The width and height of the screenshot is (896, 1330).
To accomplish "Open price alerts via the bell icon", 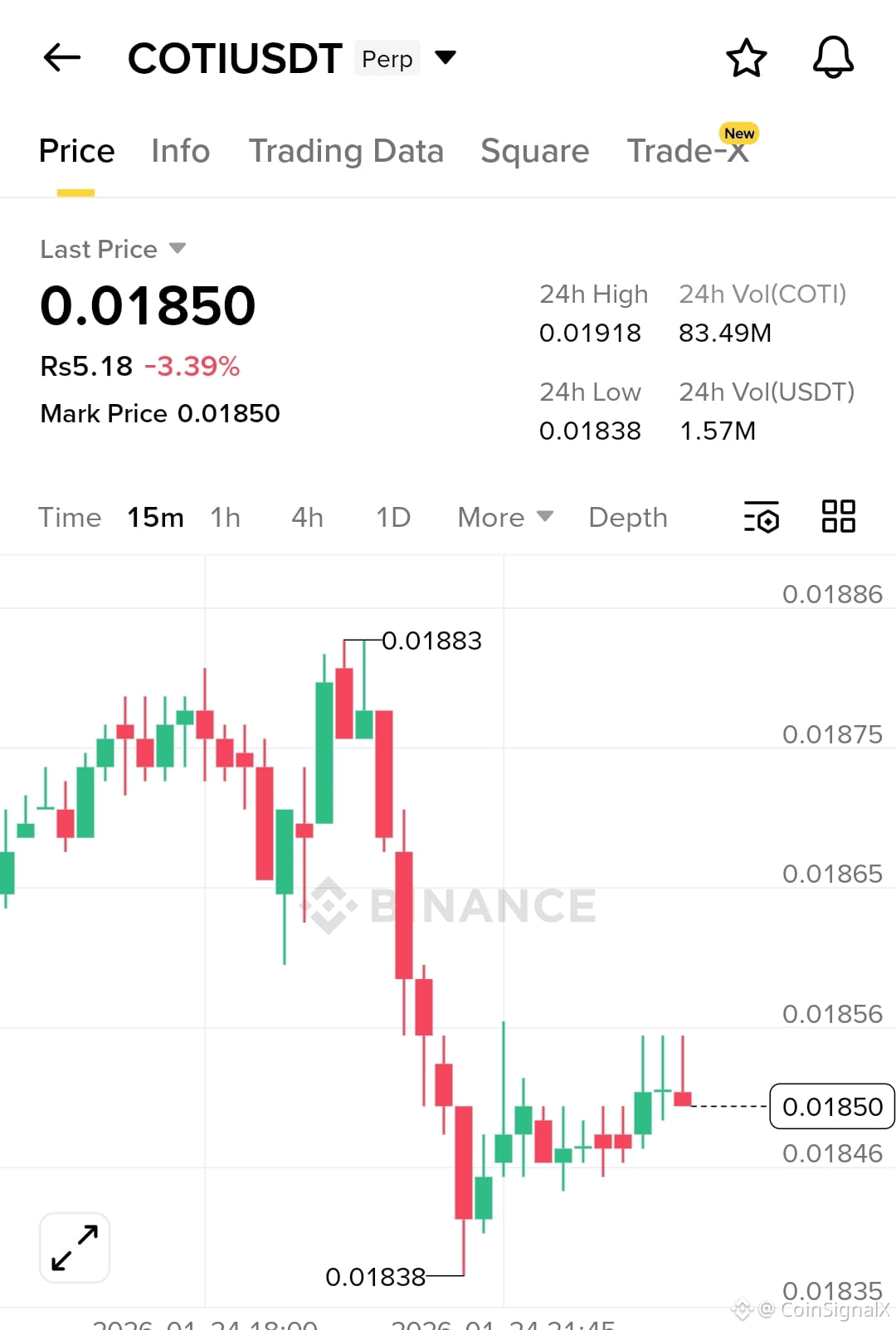I will click(x=834, y=57).
